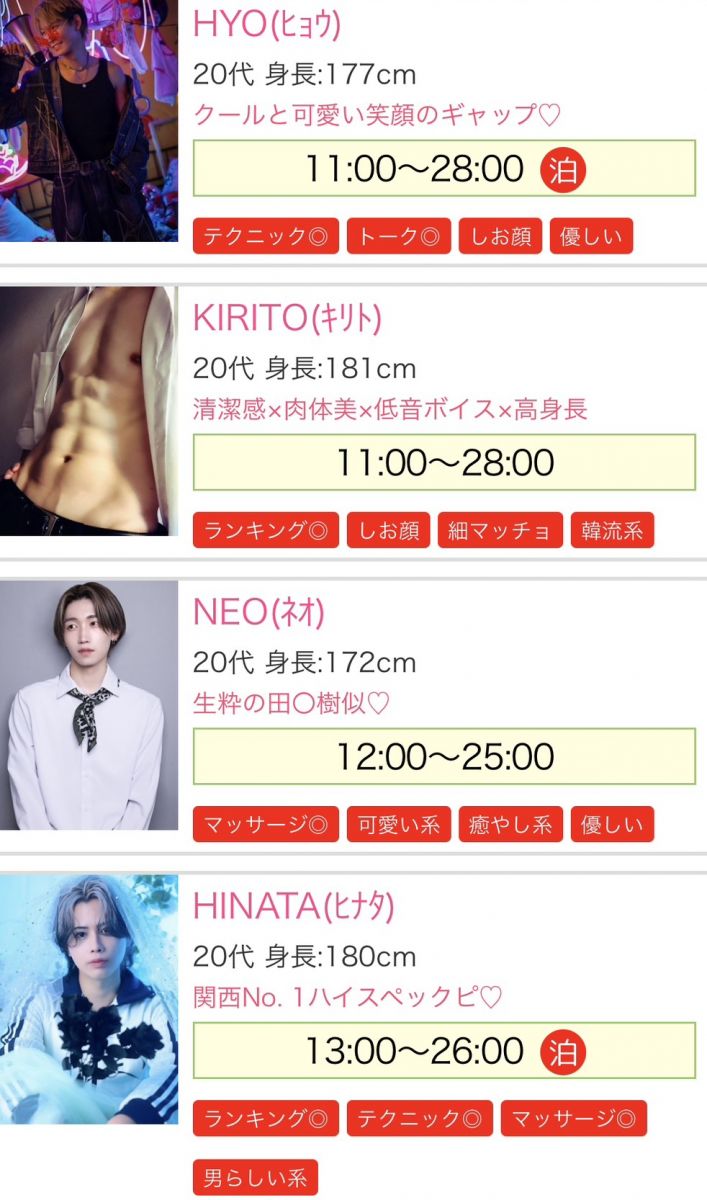Open KIRITO's profile photo
Image resolution: width=707 pixels, height=1200 pixels.
pyautogui.click(x=88, y=411)
